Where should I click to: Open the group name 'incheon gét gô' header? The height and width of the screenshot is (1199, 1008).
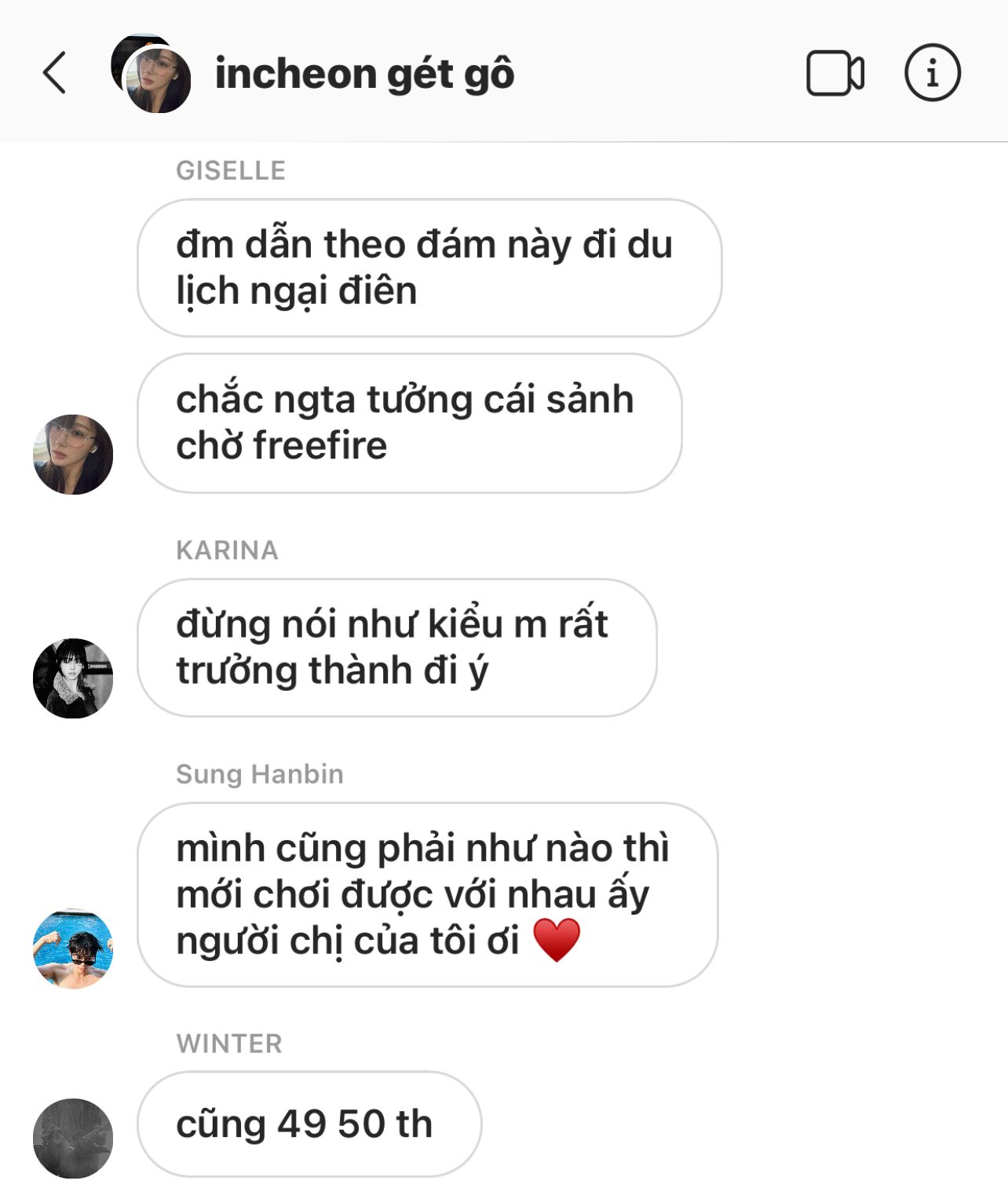click(364, 74)
